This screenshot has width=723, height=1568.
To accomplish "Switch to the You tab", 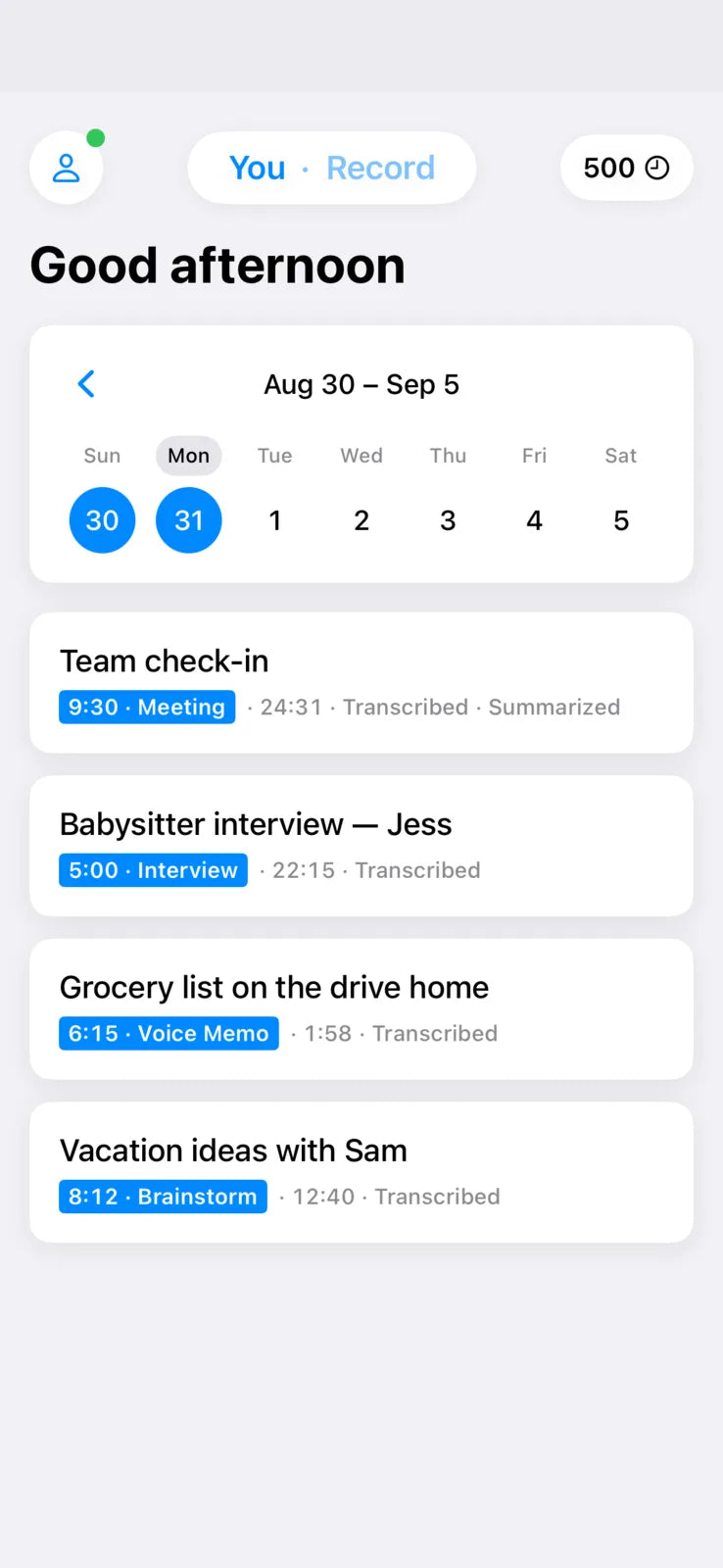I will pos(257,168).
